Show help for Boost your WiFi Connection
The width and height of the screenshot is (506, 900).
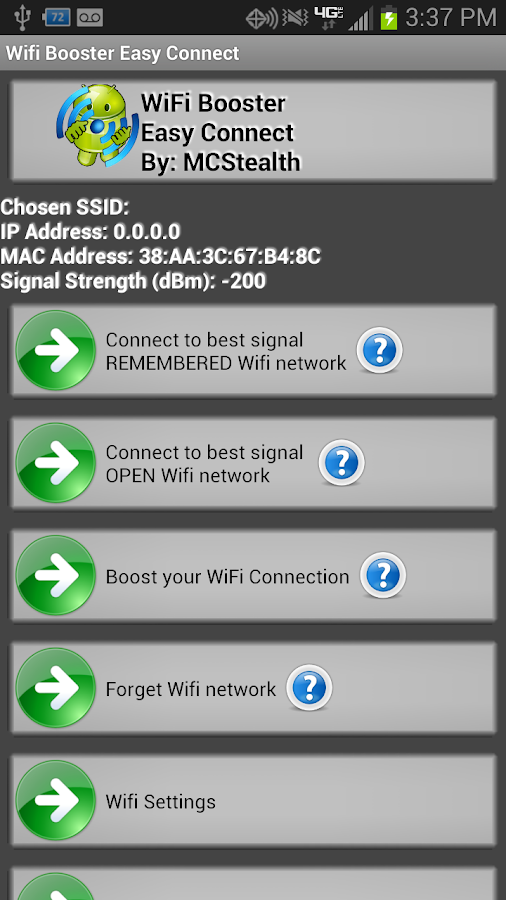click(x=383, y=575)
